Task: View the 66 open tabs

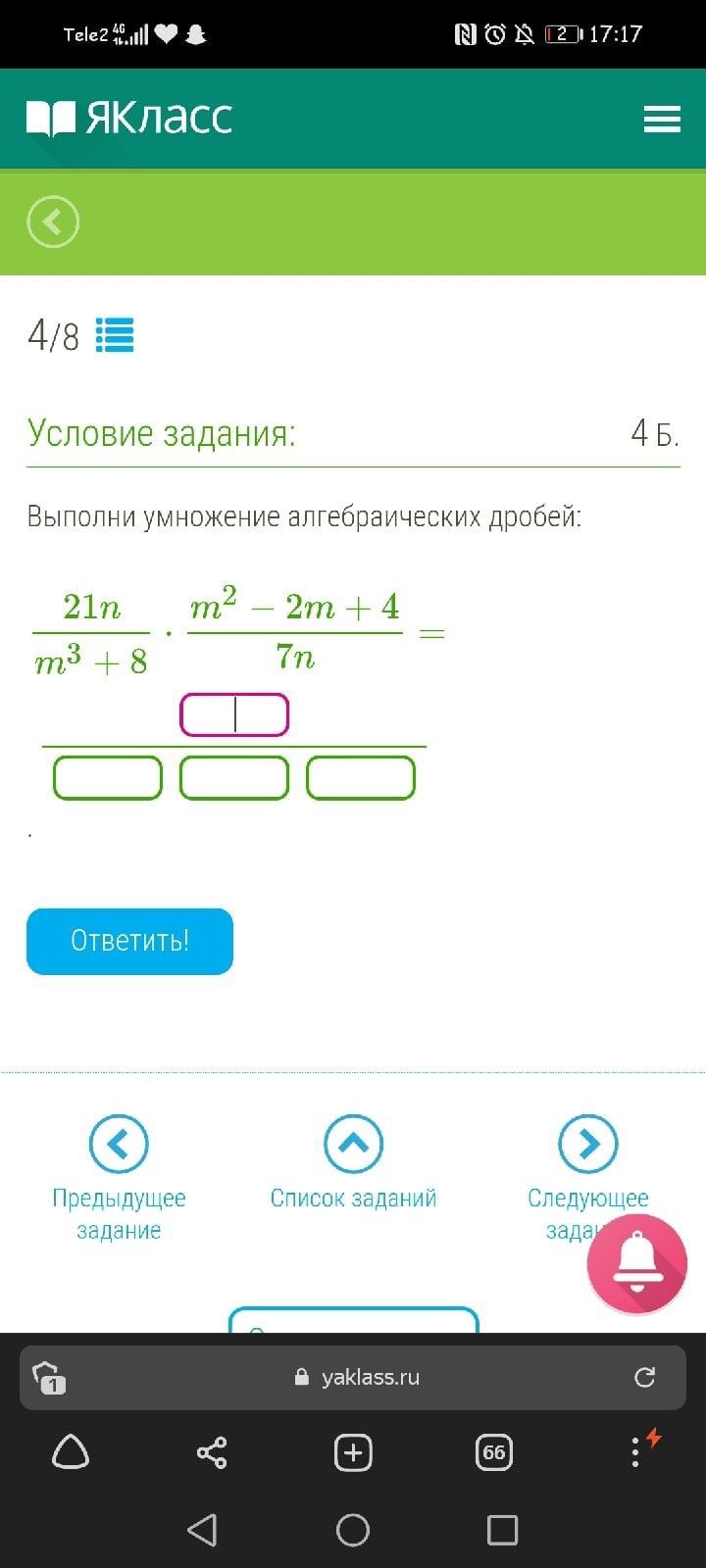Action: pos(493,1452)
